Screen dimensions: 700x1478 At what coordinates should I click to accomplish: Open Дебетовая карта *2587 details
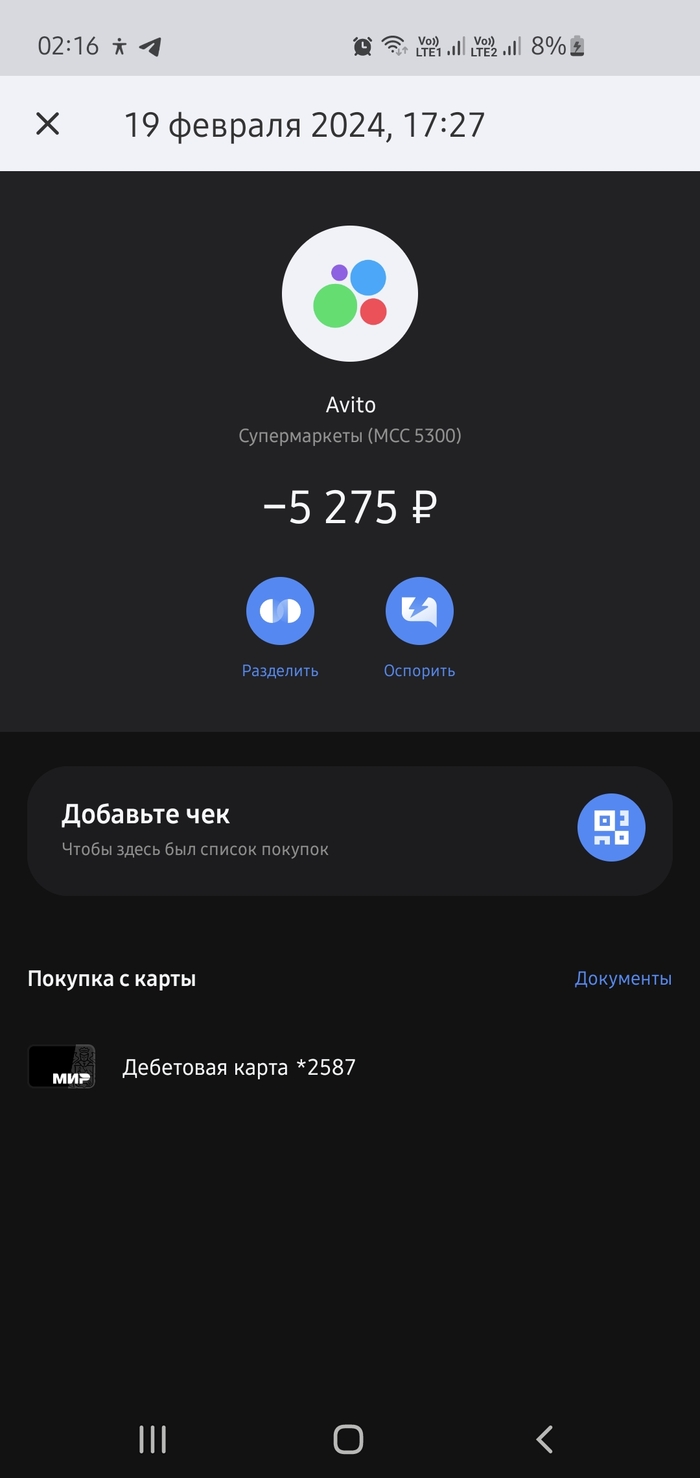(238, 1067)
